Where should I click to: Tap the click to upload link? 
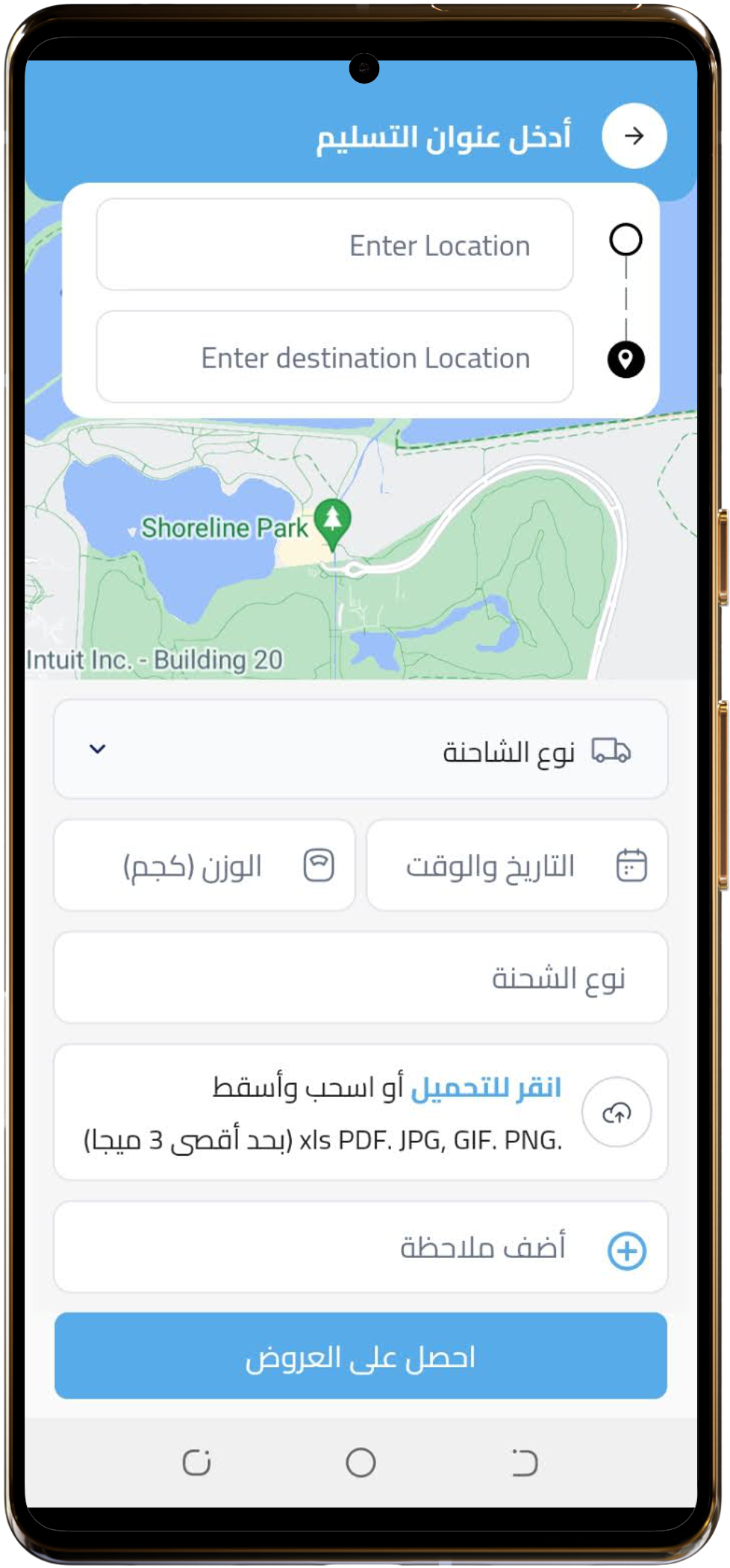point(486,1088)
